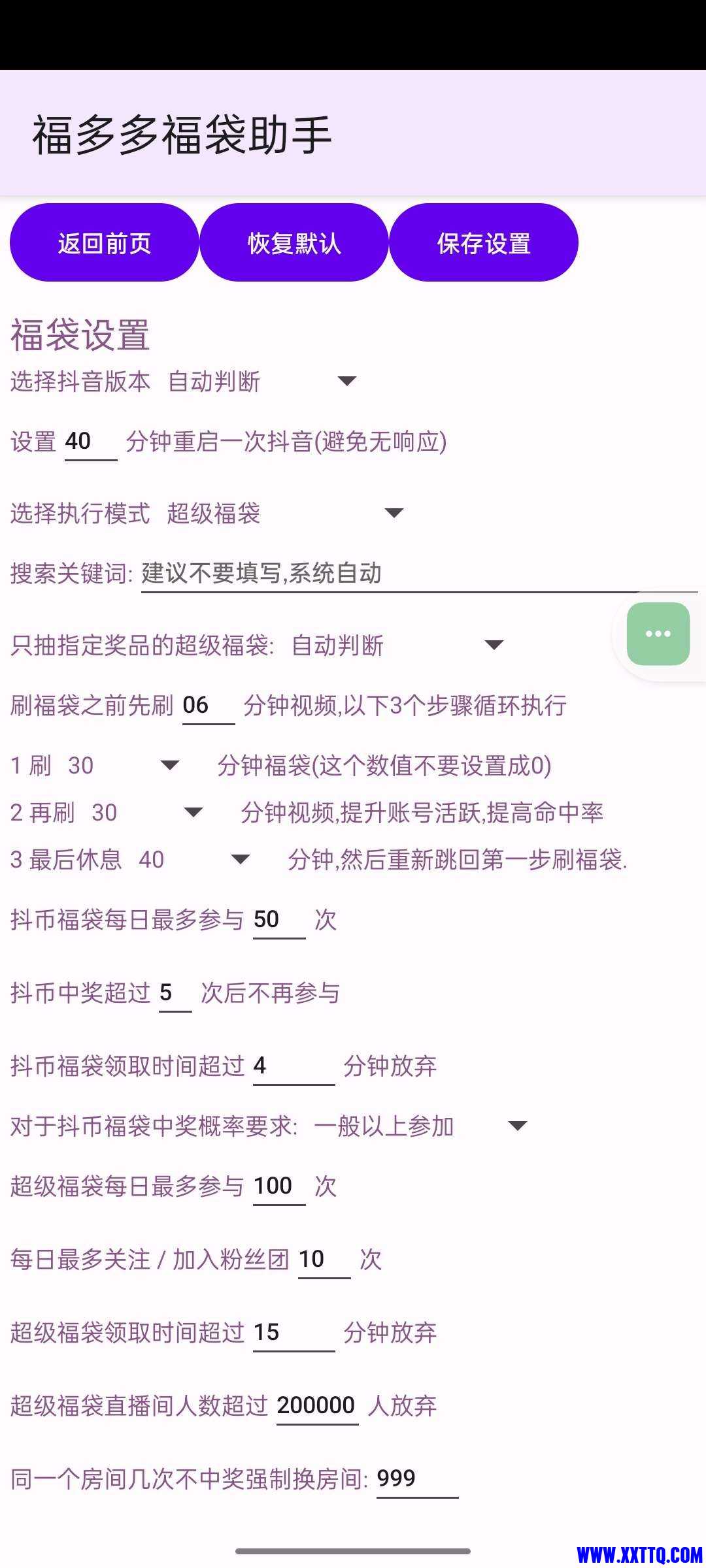Open the 只抽指定奖品的超级福袋 dropdown

pyautogui.click(x=396, y=645)
